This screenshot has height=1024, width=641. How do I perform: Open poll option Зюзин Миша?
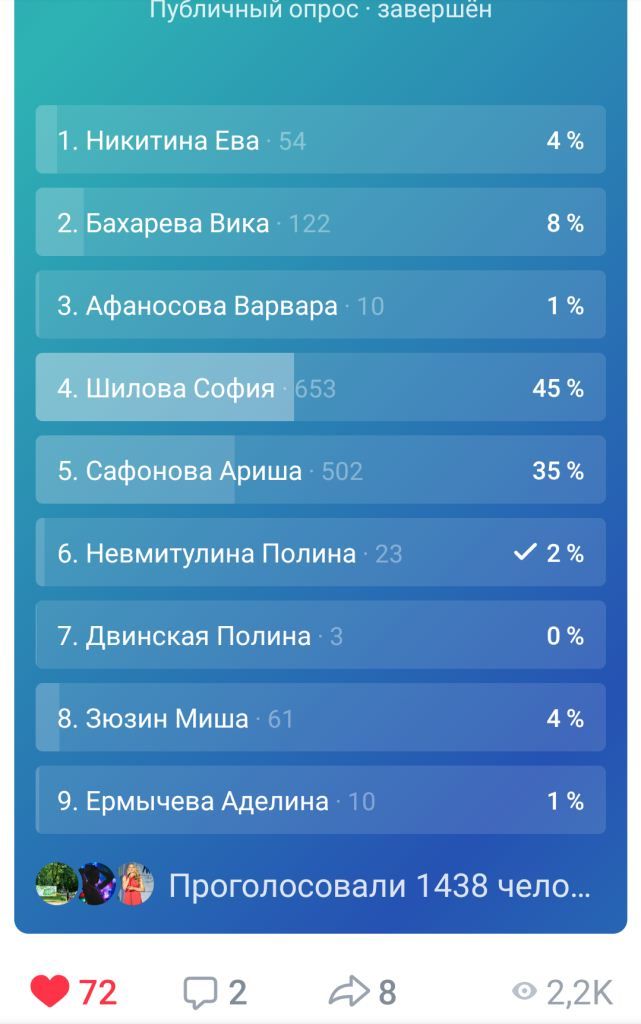[320, 717]
